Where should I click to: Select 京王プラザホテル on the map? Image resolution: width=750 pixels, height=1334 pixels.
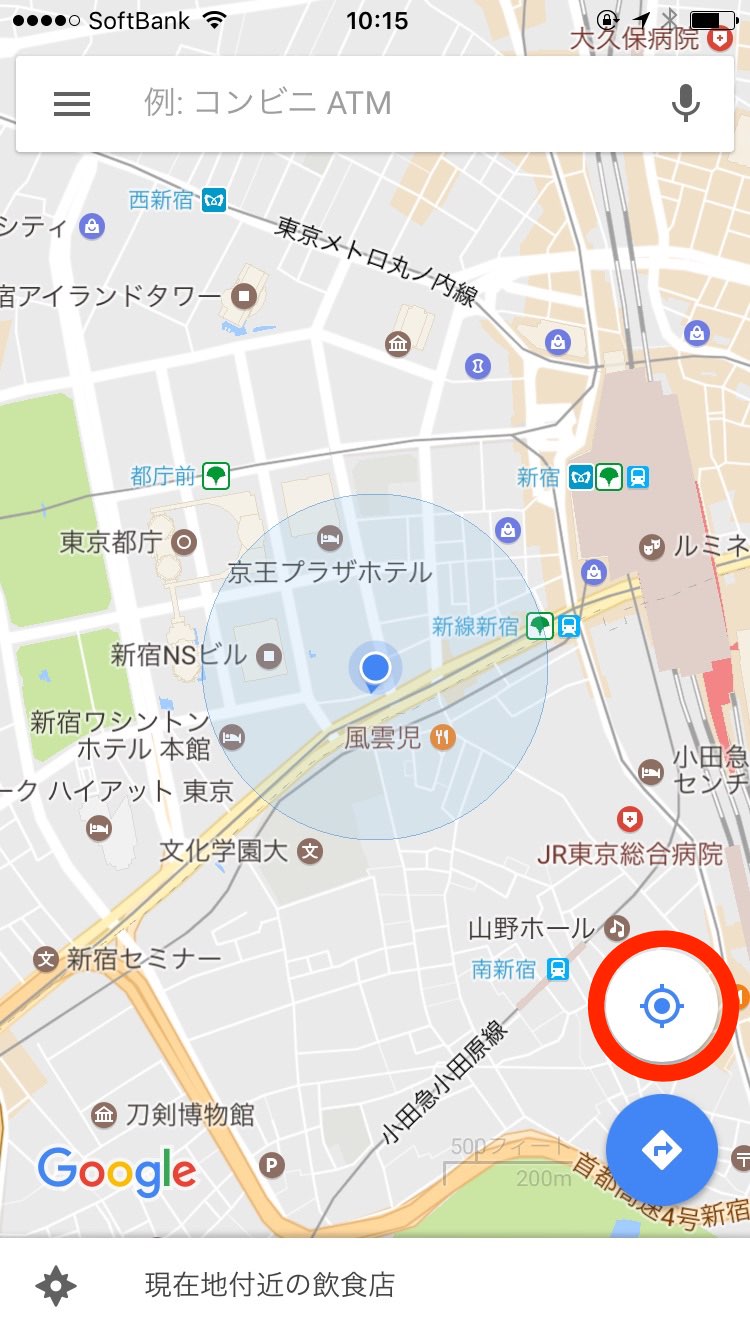pos(330,541)
